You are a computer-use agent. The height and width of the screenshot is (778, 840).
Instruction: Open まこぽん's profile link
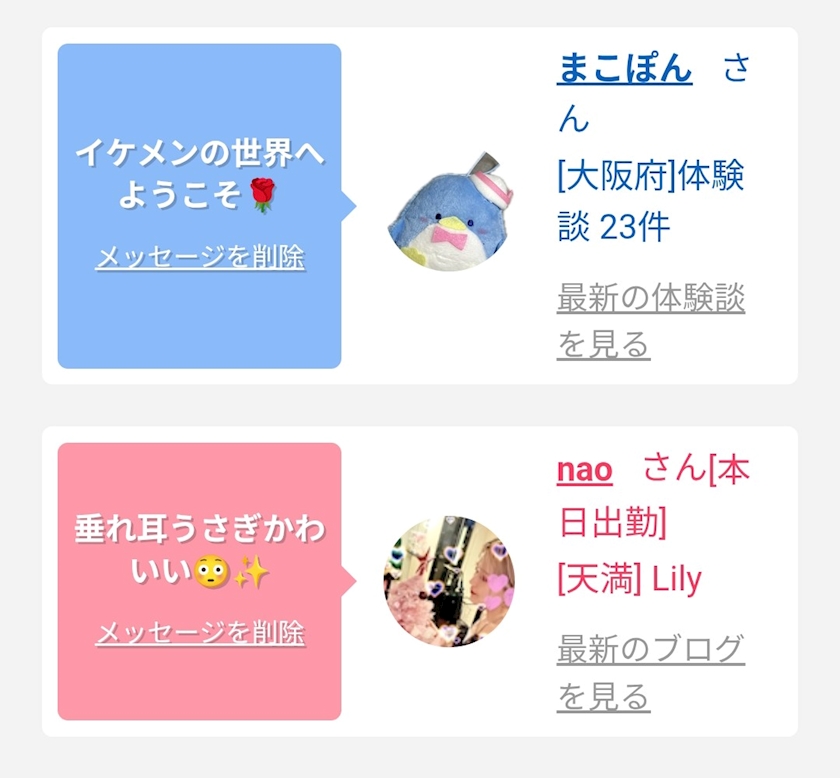click(624, 69)
